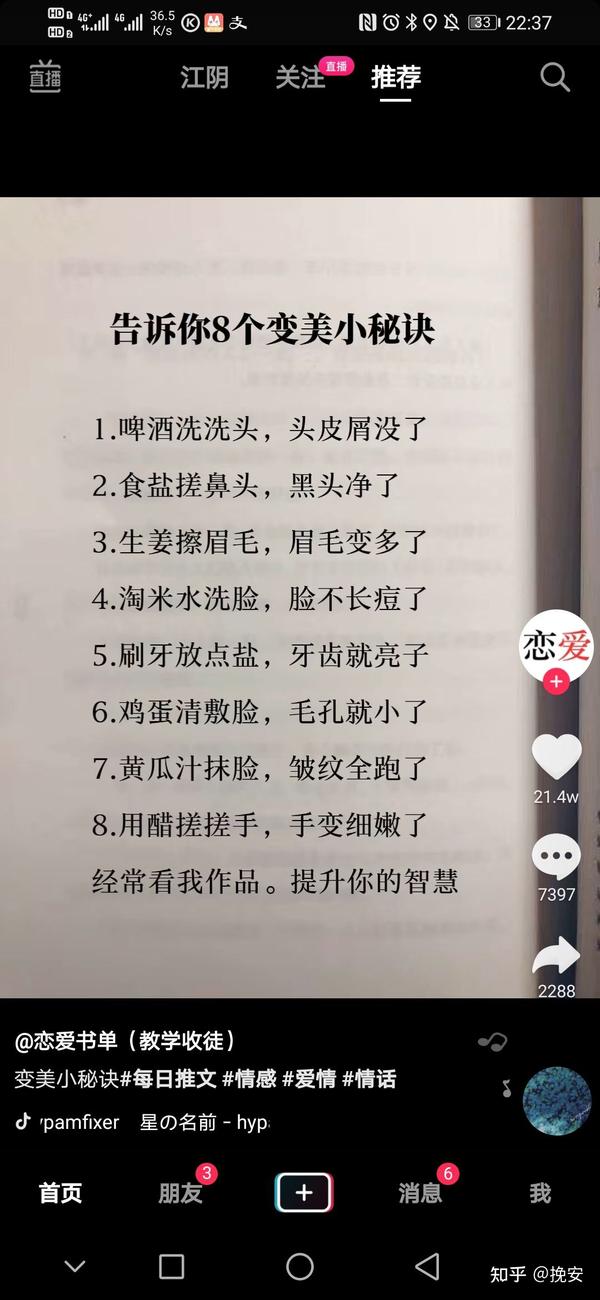Follow the creator with the plus badge
The image size is (600, 1300).
tap(556, 683)
